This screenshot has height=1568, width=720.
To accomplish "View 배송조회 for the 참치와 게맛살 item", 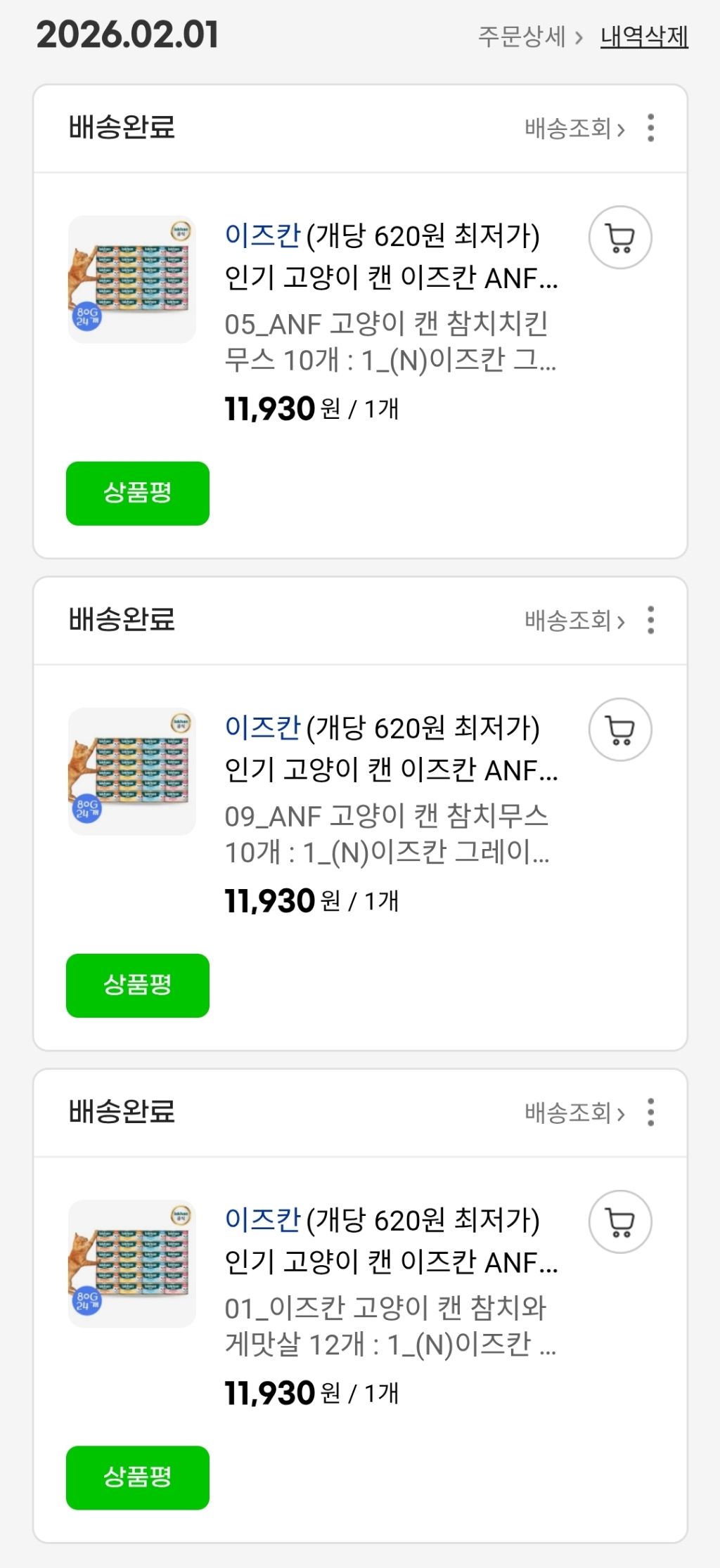I will (x=574, y=1113).
